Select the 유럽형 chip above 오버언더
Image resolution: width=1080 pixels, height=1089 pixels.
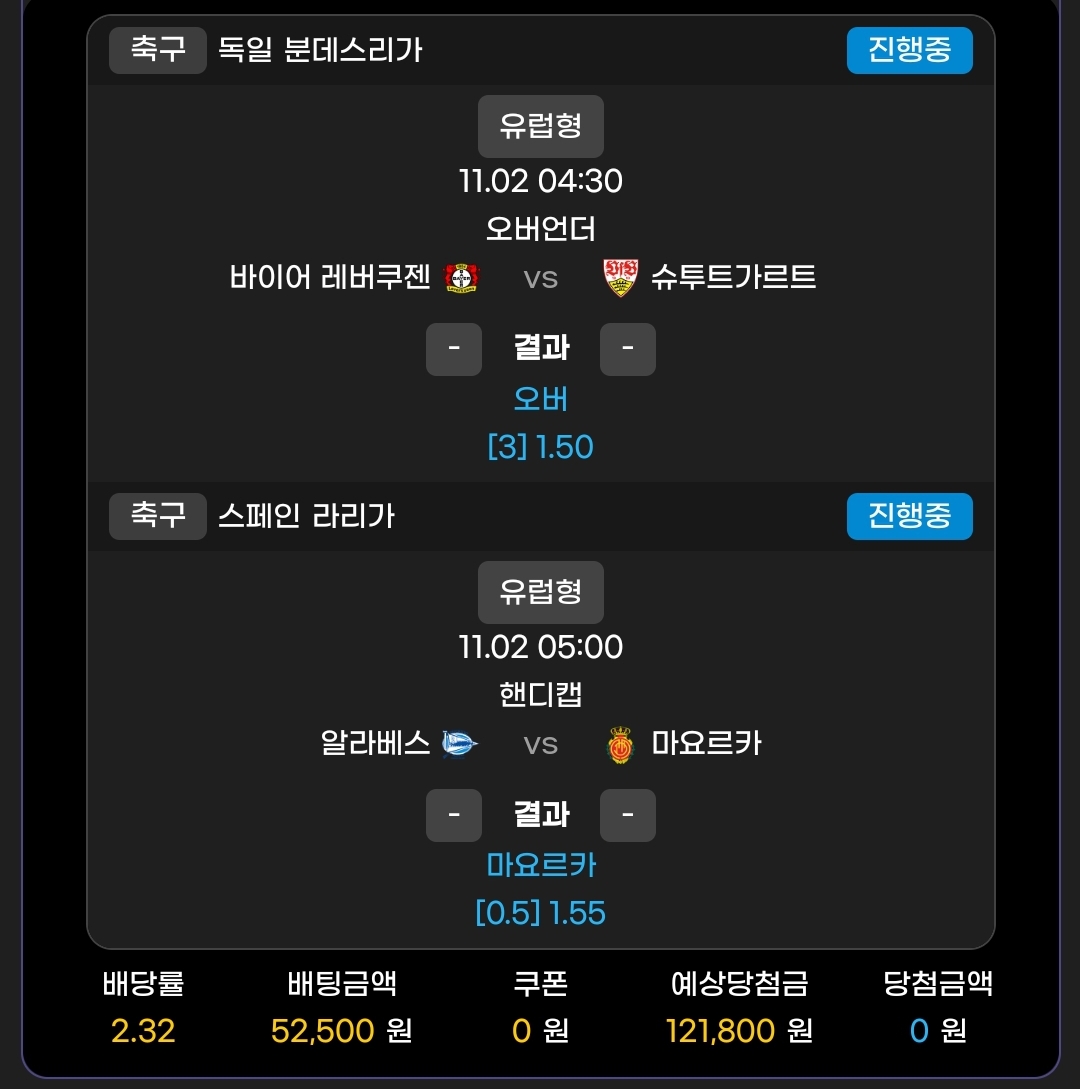540,127
